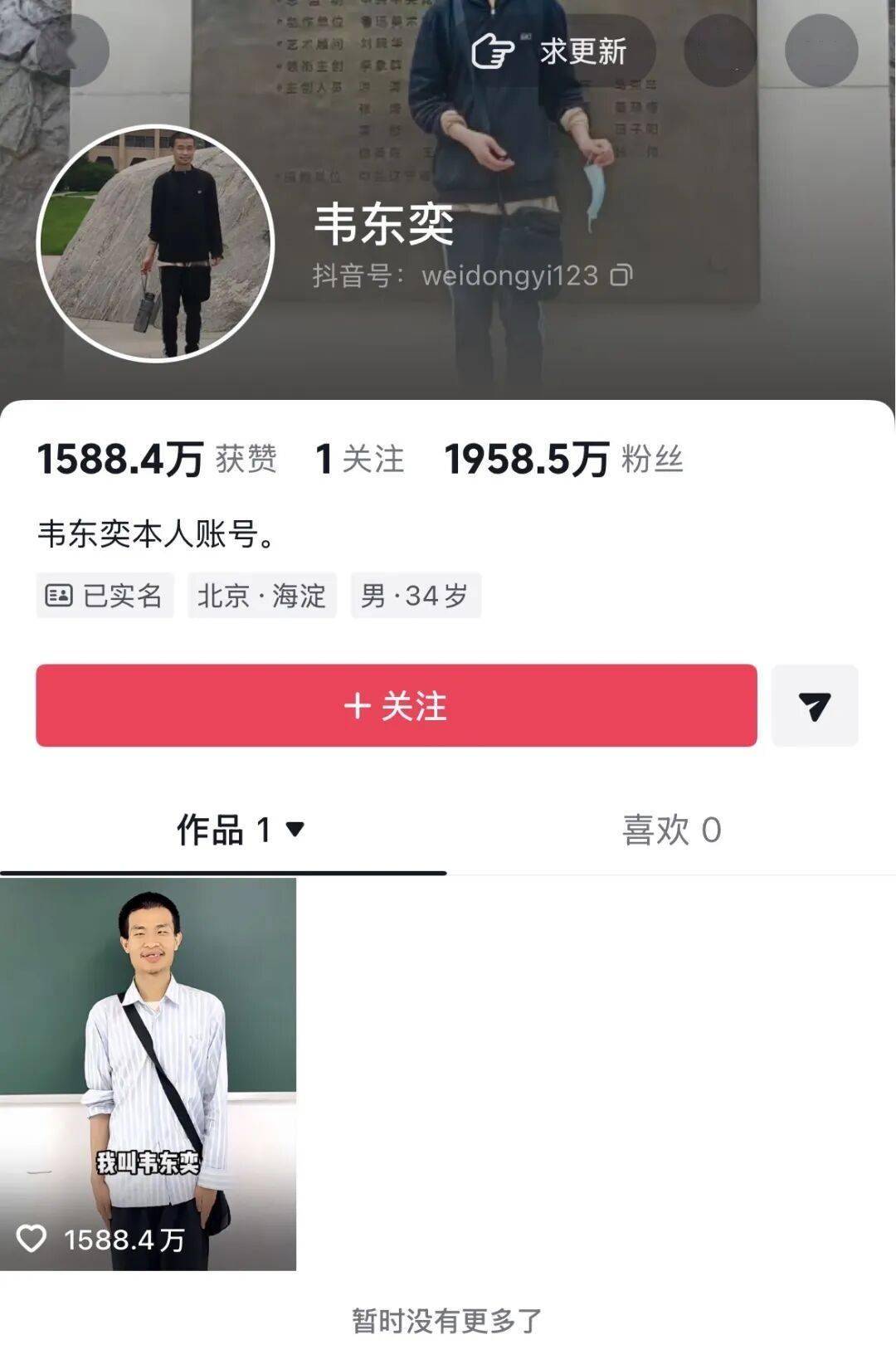
Task: Play the video captioned 我叫韦东奕
Action: coord(148,1074)
